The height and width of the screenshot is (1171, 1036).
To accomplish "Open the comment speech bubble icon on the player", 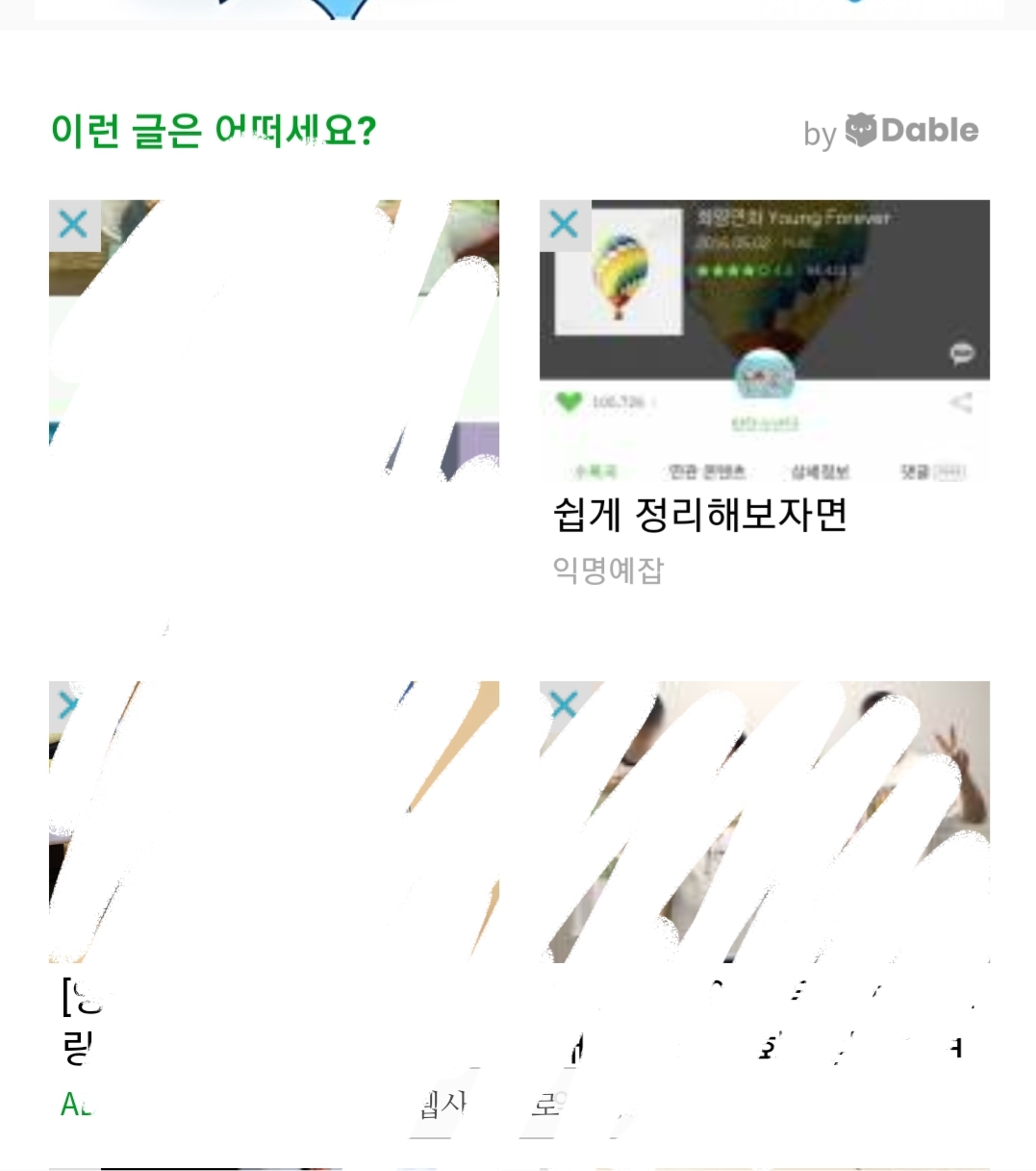I will tap(961, 353).
